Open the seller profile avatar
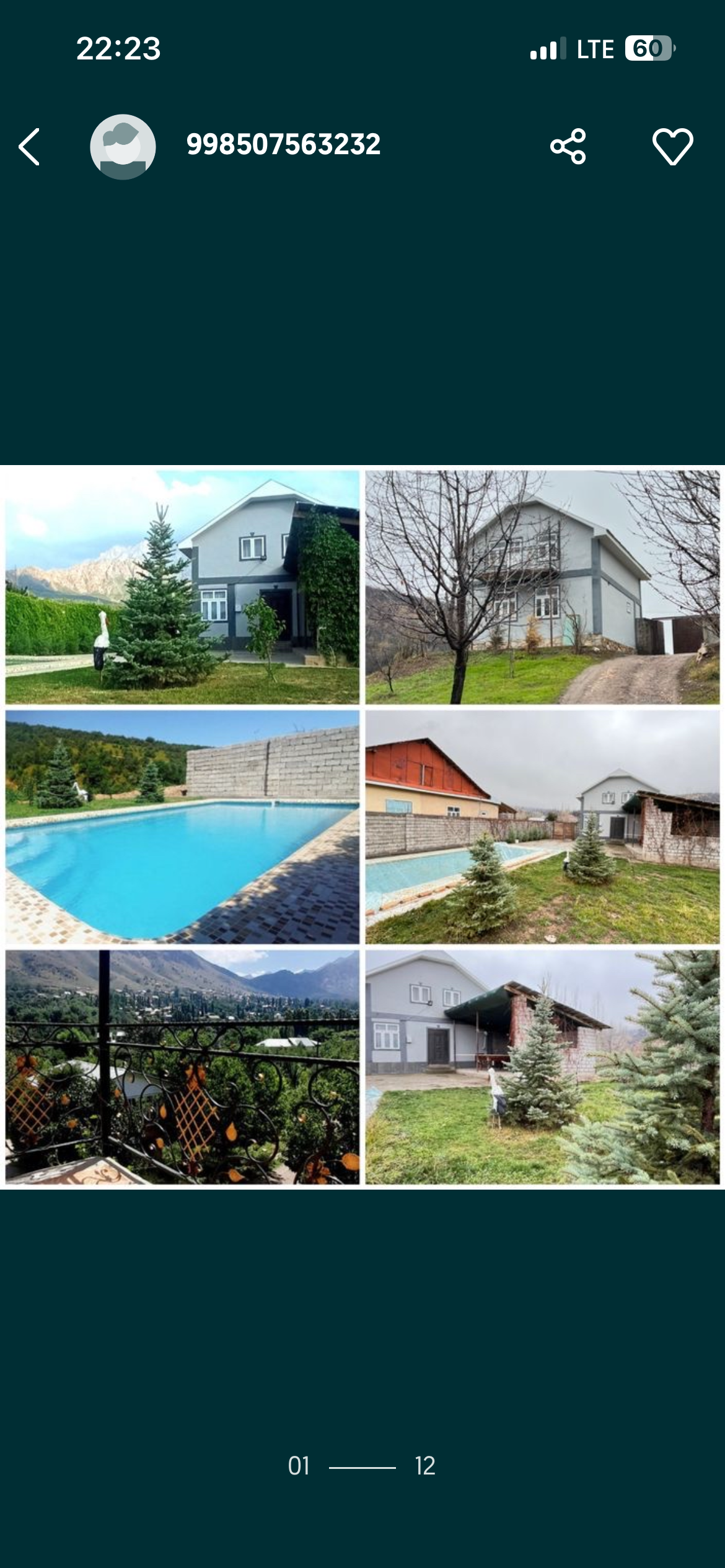Viewport: 725px width, 1568px height. click(123, 147)
